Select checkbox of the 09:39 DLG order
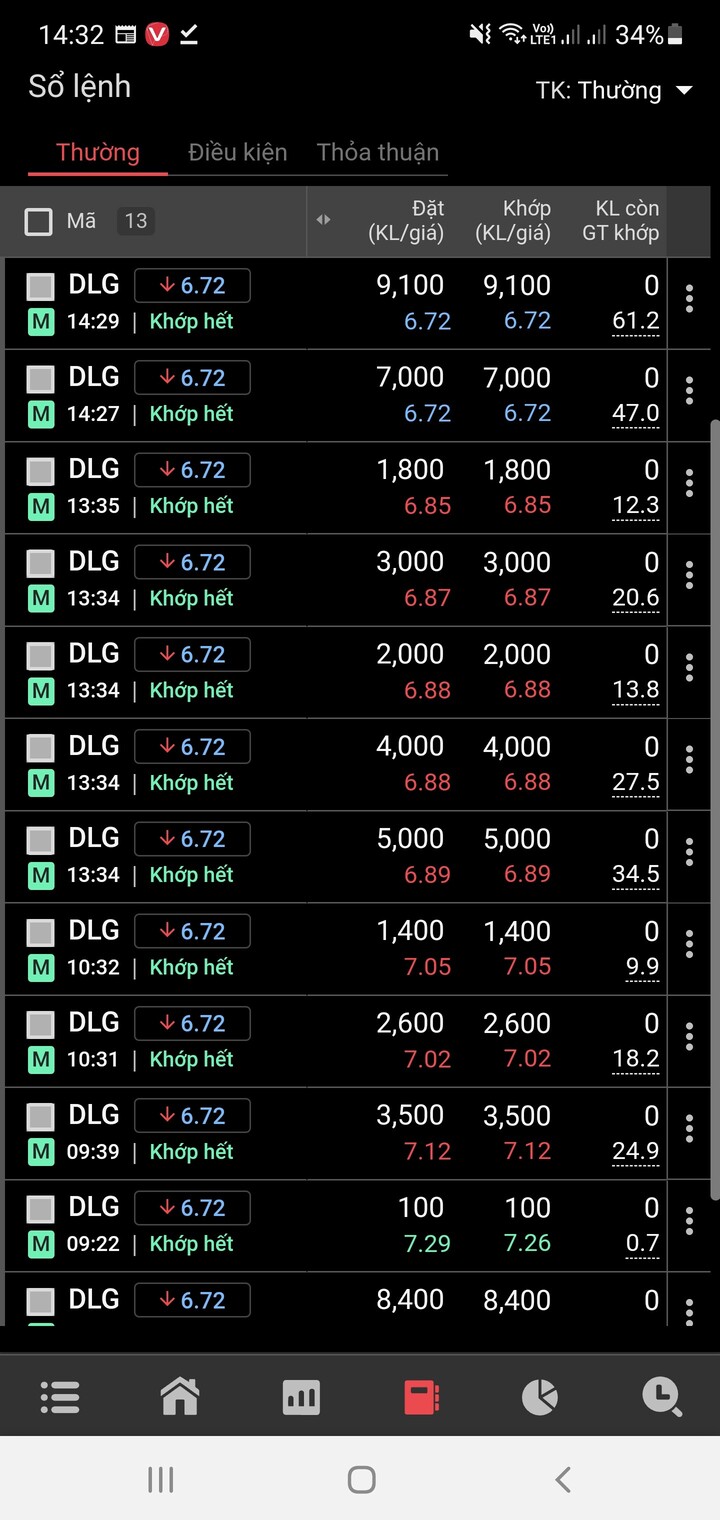Viewport: 720px width, 1520px height. click(40, 1116)
